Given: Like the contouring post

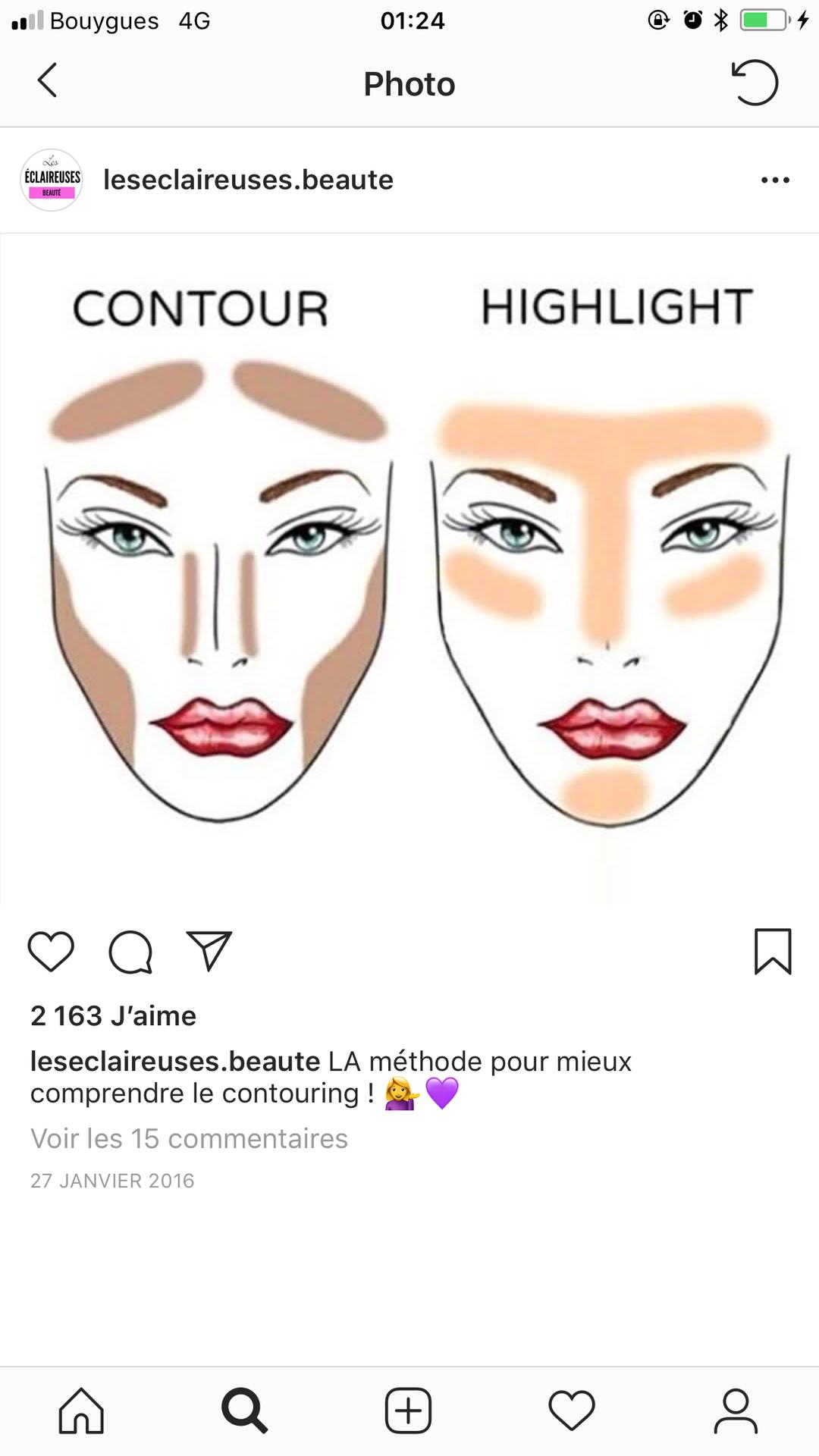Looking at the screenshot, I should (x=51, y=951).
